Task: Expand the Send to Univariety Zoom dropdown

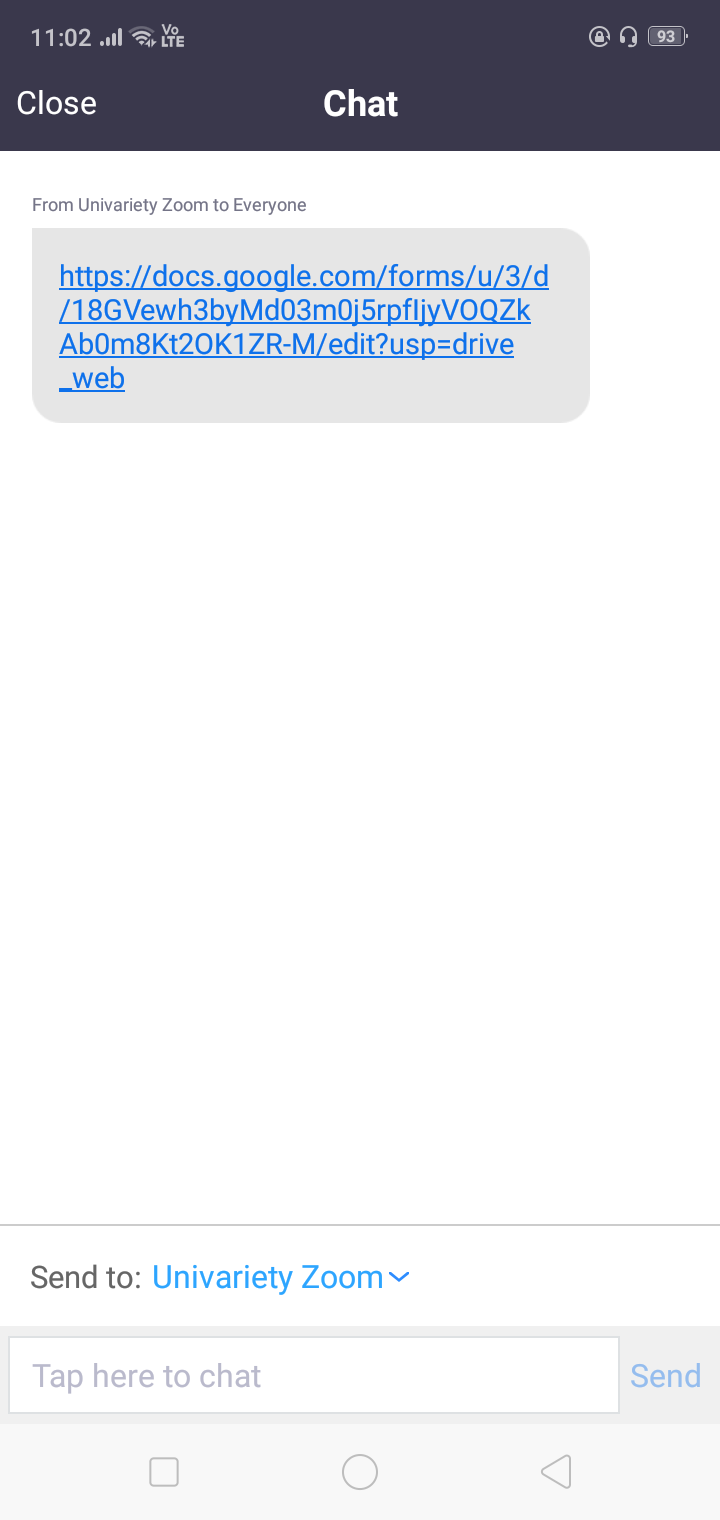Action: [x=281, y=1277]
